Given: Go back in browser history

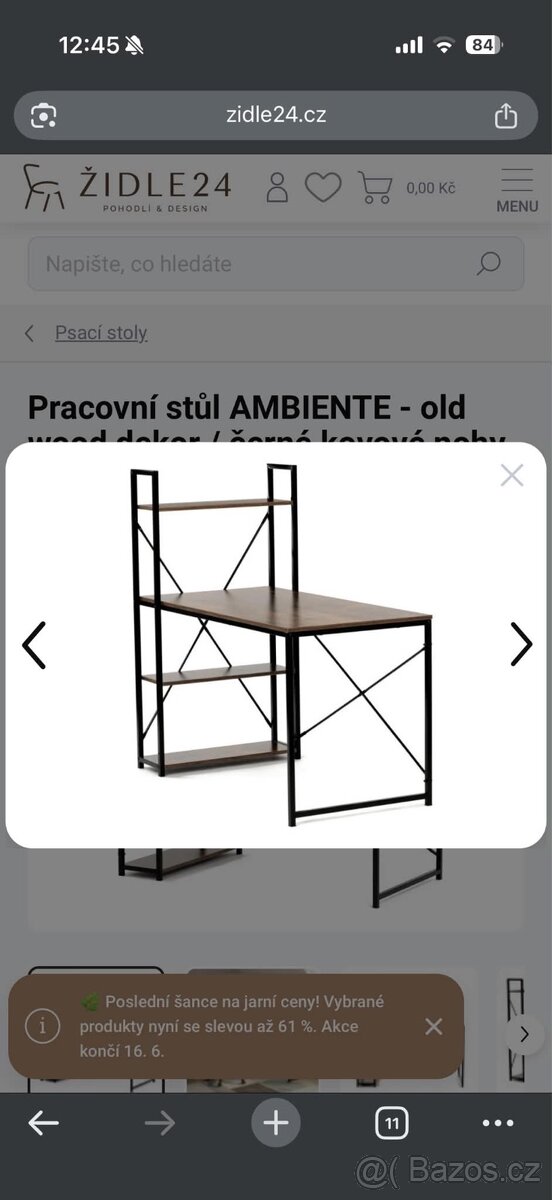Looking at the screenshot, I should tap(43, 1123).
